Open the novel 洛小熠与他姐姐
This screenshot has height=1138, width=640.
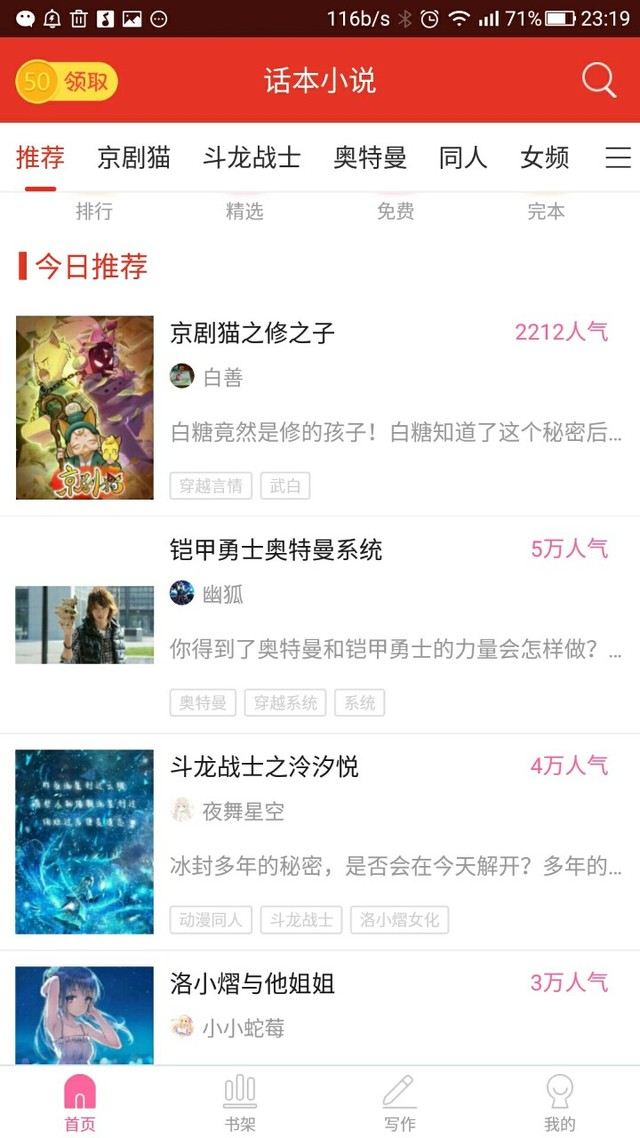(252, 983)
